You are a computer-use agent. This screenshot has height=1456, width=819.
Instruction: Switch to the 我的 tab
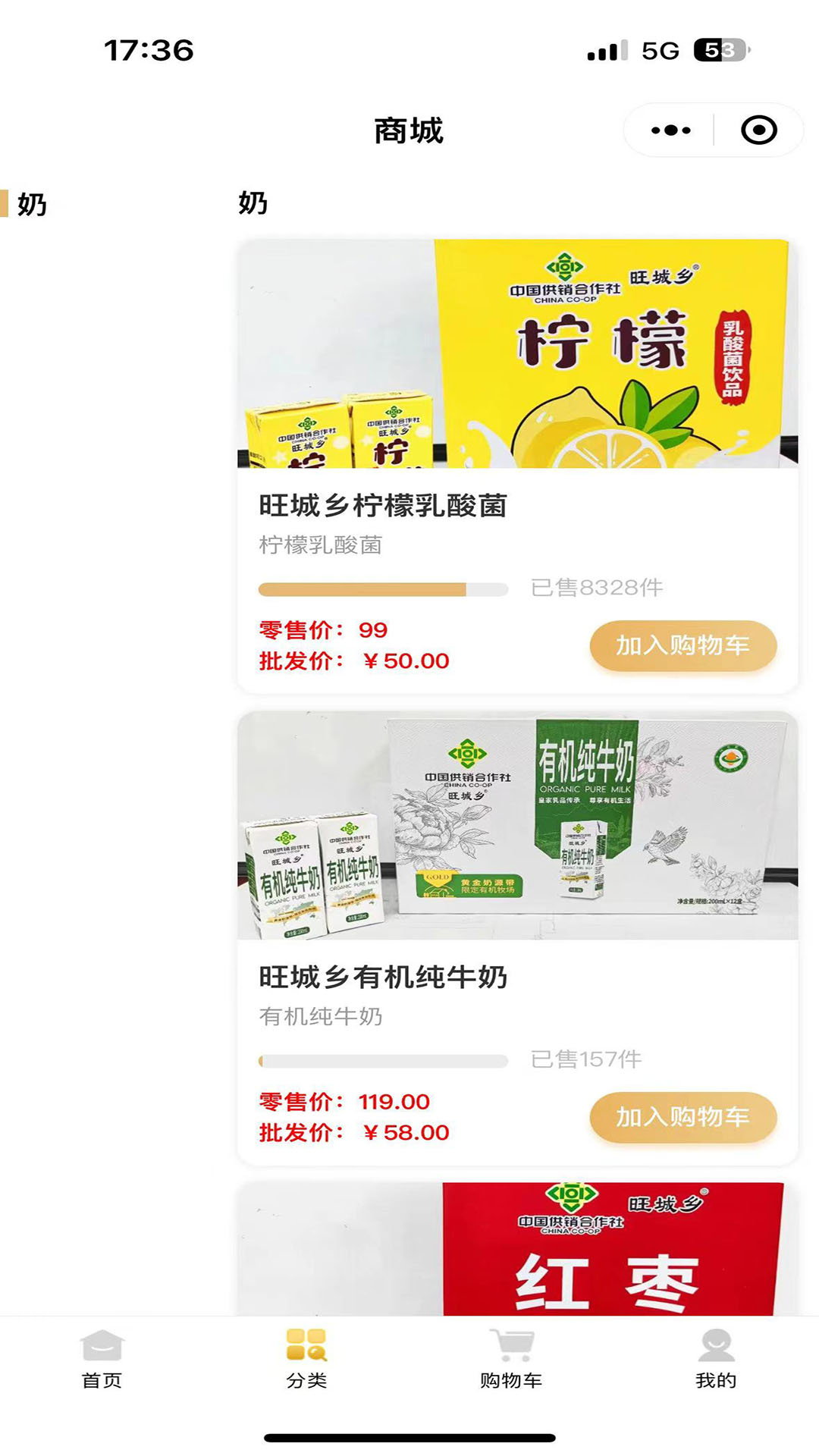click(716, 1360)
